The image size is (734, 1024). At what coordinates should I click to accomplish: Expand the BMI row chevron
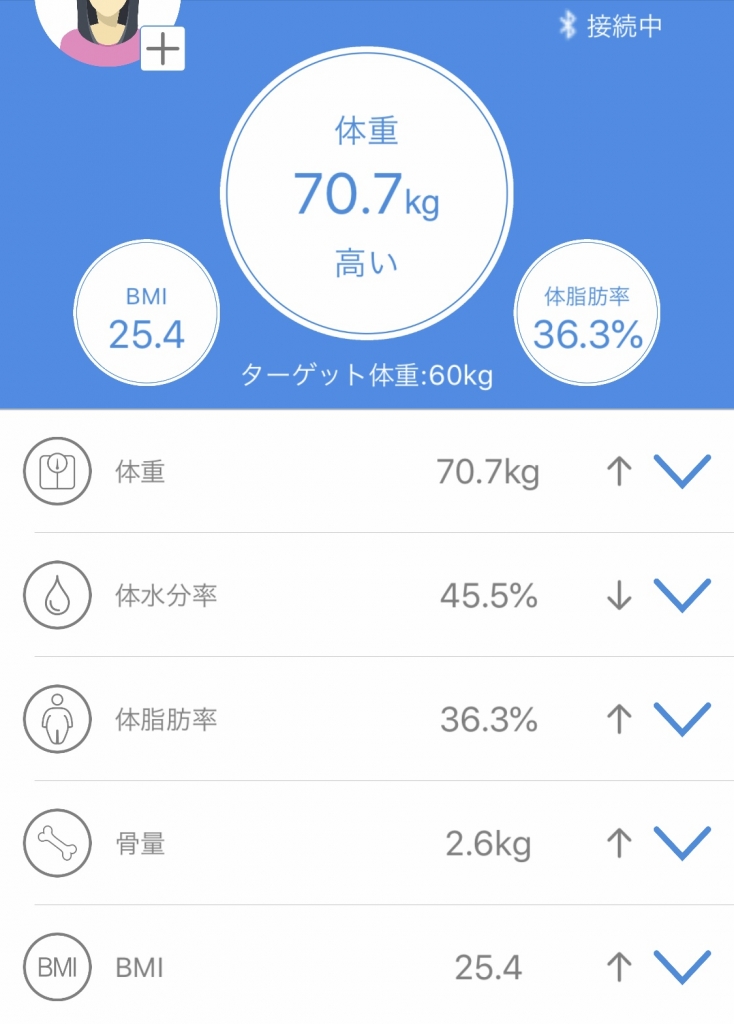[x=681, y=967]
